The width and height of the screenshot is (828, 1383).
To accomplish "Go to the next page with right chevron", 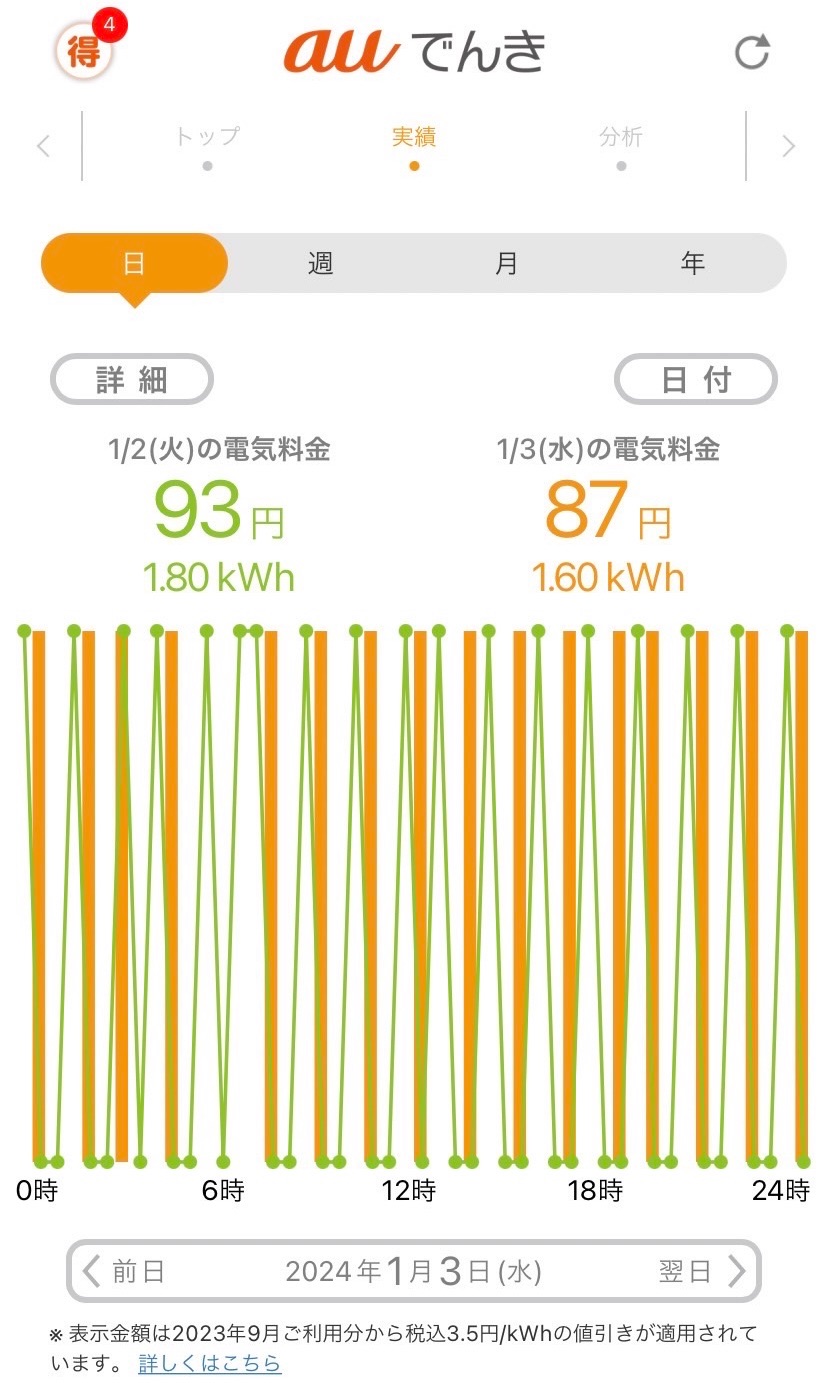I will (x=788, y=146).
